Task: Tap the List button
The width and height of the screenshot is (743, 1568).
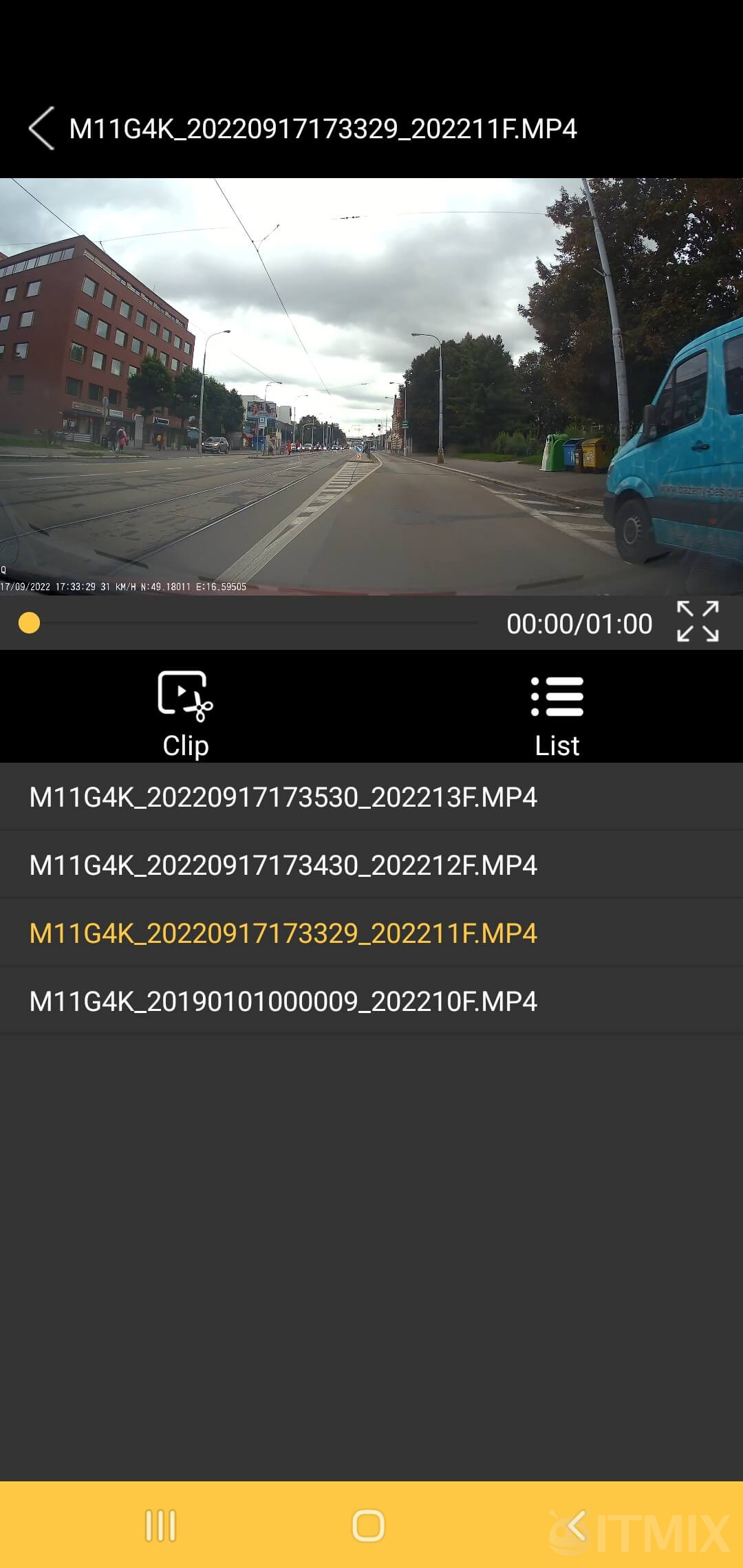Action: coord(557,714)
